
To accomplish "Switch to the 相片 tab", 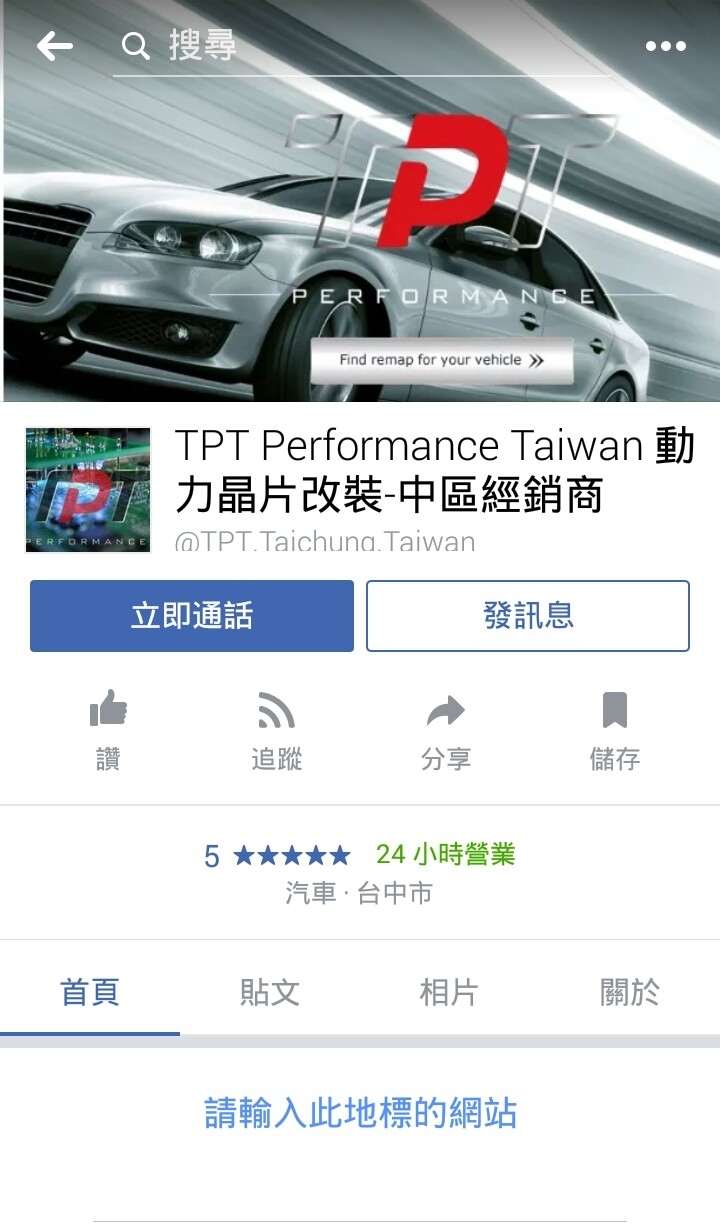I will (x=449, y=993).
